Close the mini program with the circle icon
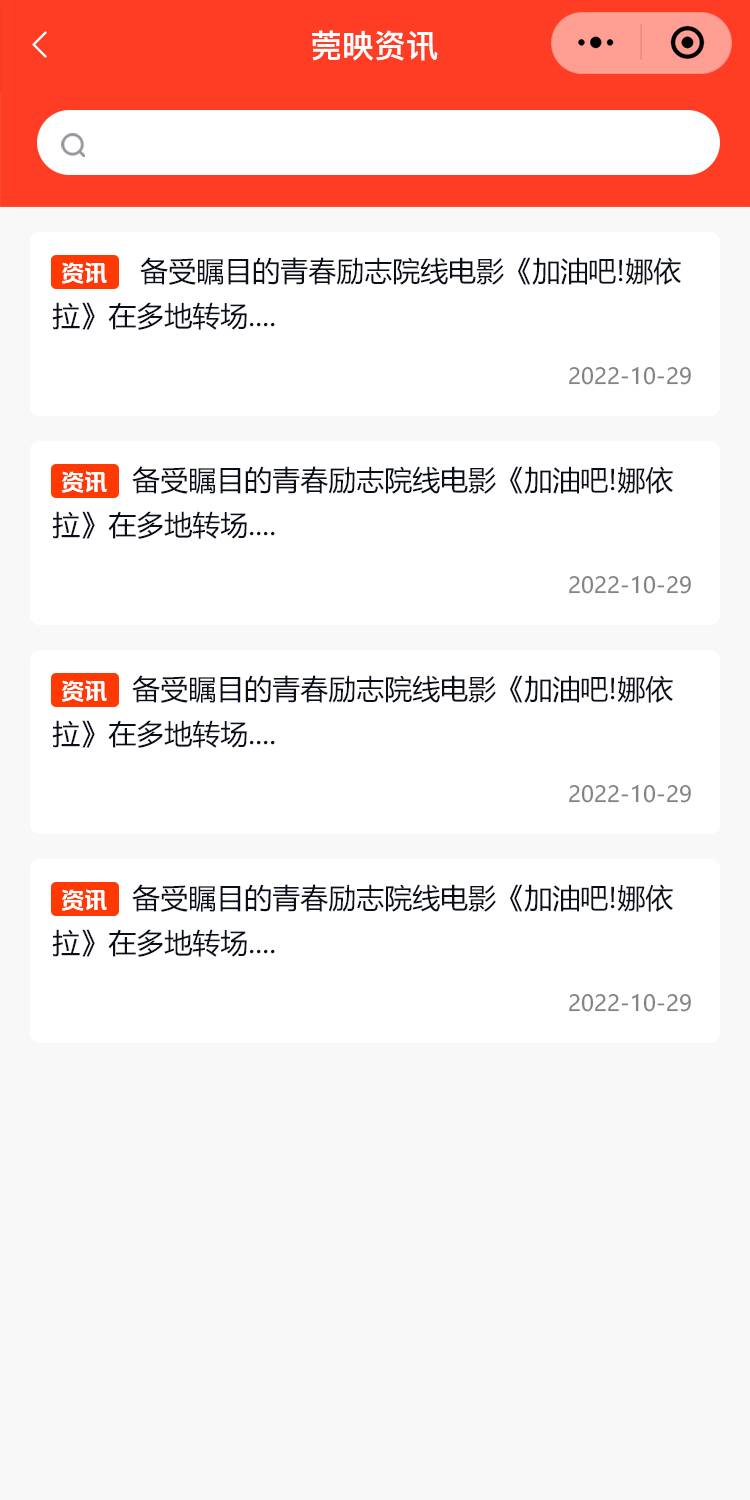This screenshot has height=1500, width=750. tap(687, 43)
